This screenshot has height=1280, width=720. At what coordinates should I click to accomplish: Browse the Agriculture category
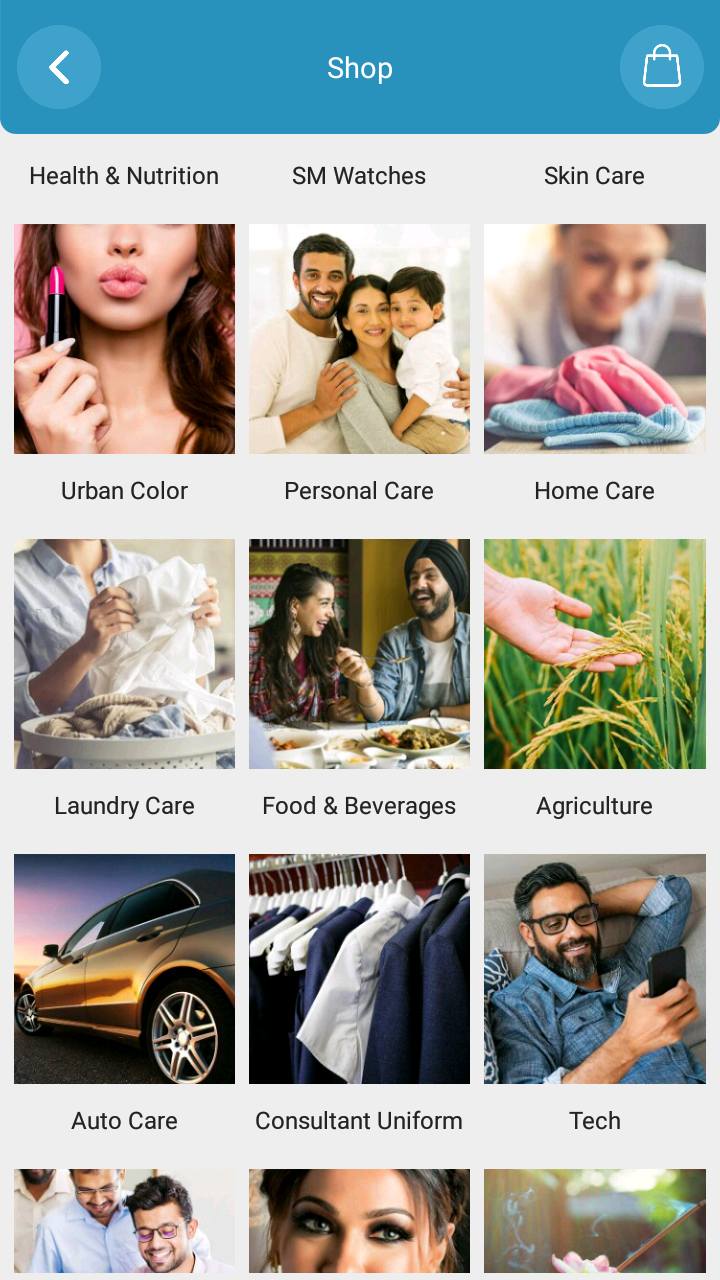[594, 655]
